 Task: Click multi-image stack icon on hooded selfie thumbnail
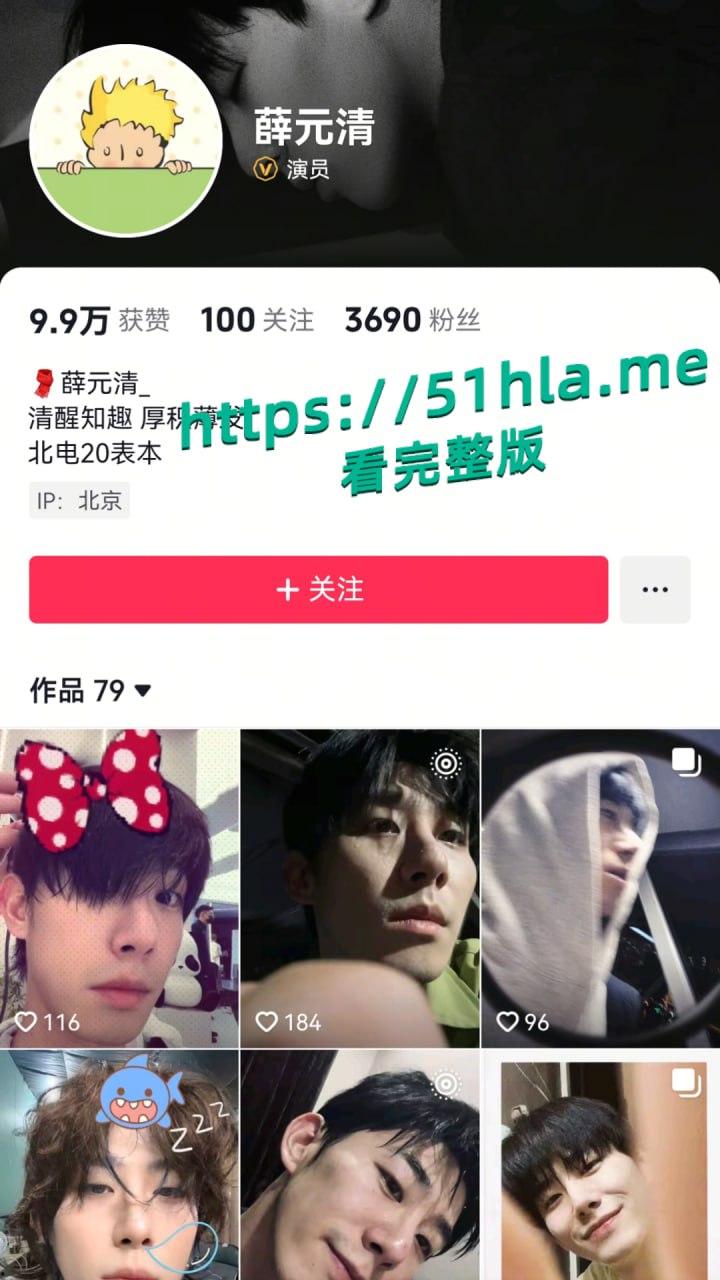[x=684, y=761]
